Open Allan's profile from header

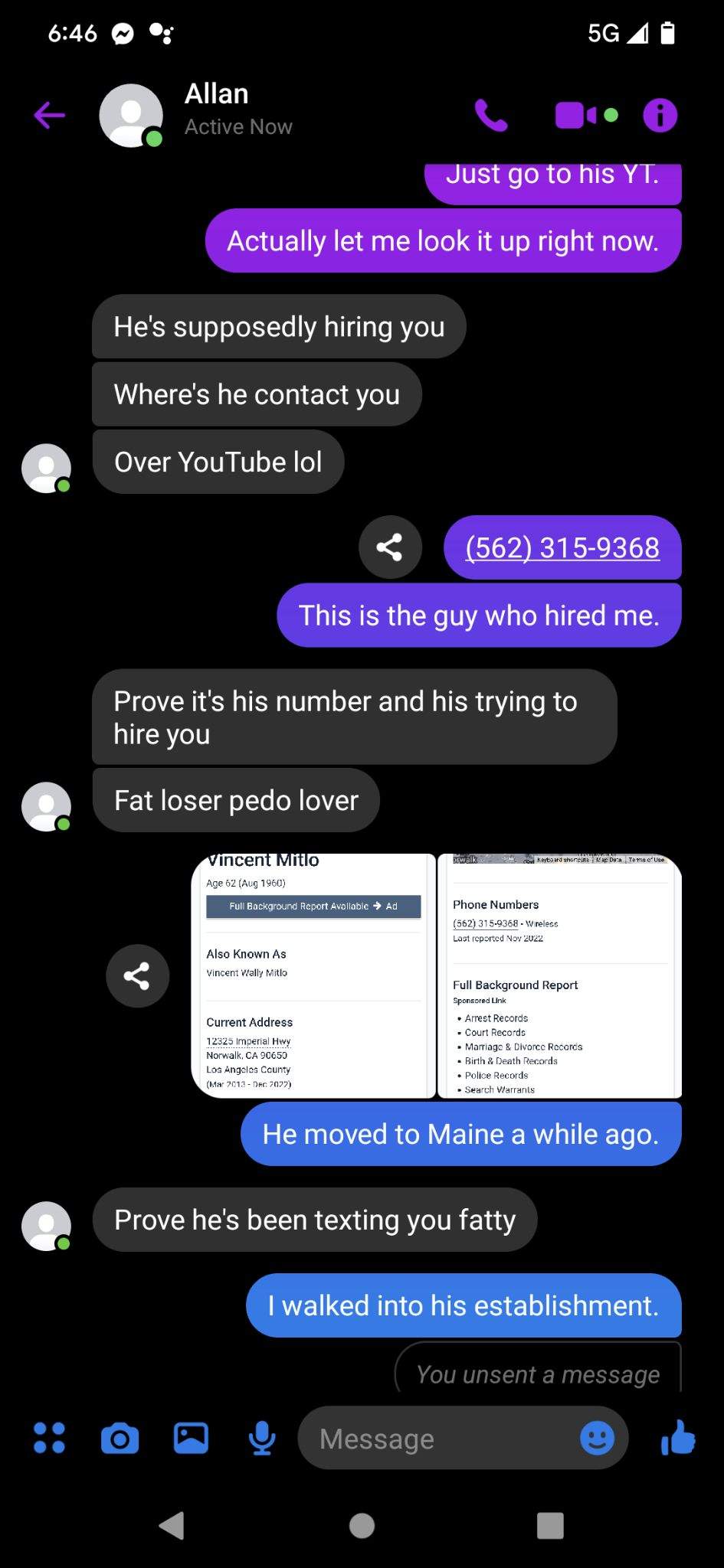[216, 109]
